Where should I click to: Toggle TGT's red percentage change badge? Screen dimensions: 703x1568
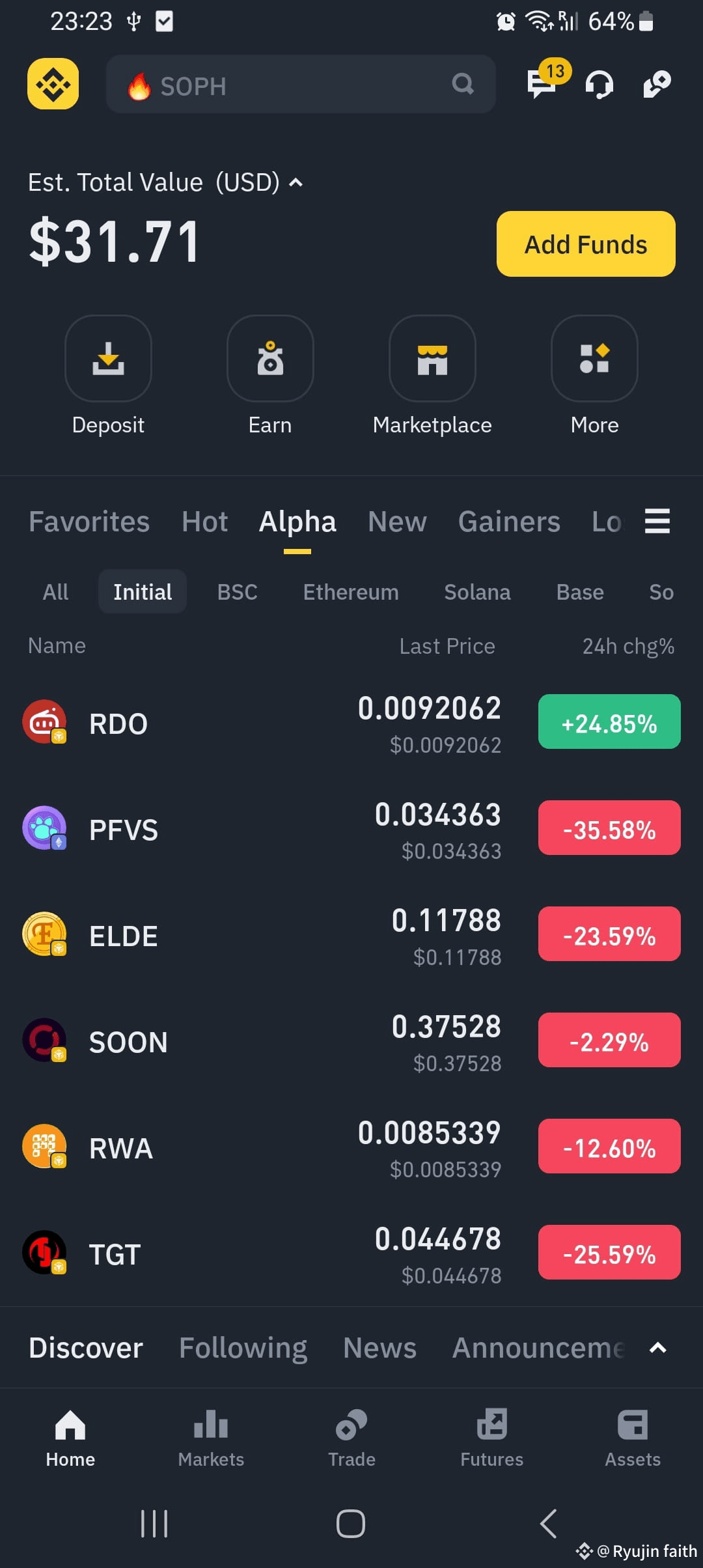pos(609,1253)
